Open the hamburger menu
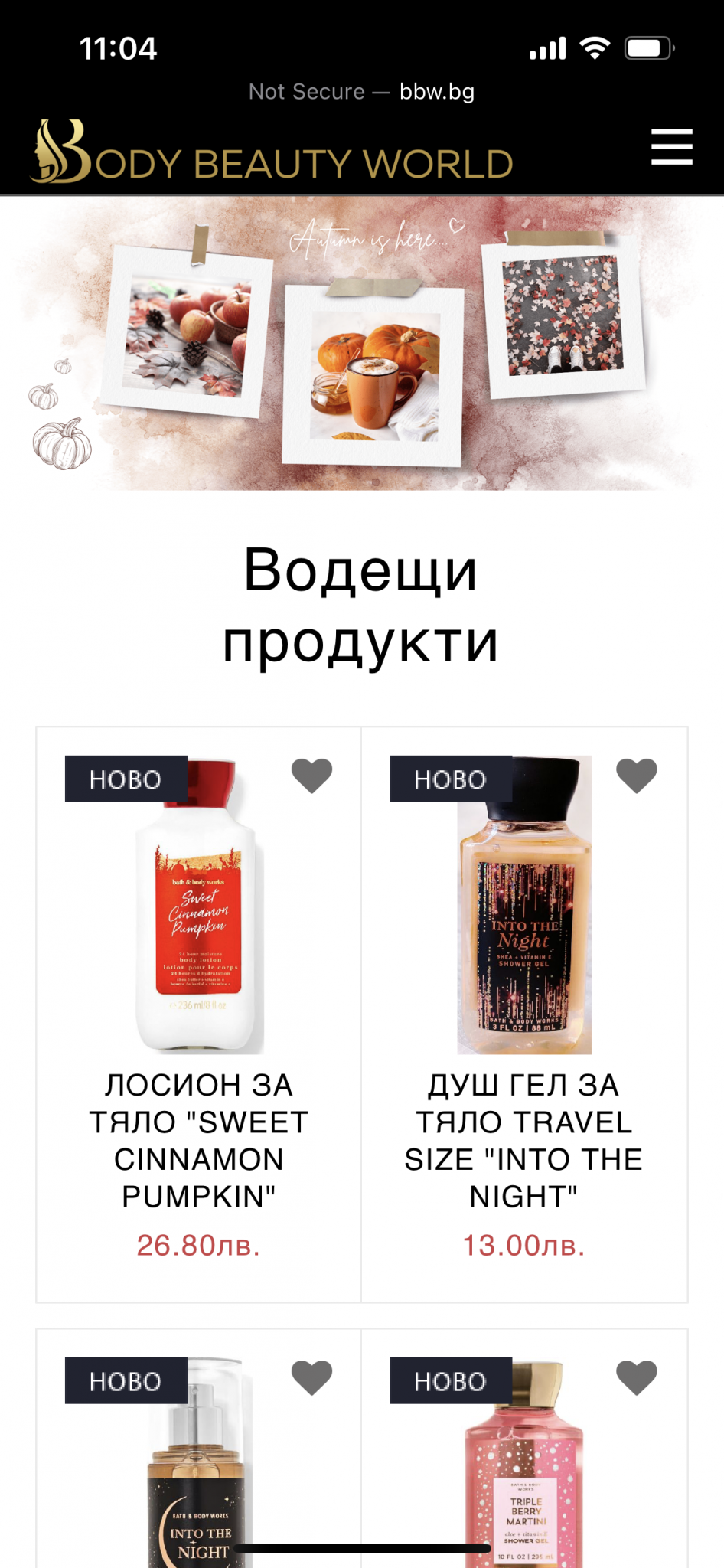This screenshot has width=724, height=1568. tap(671, 147)
